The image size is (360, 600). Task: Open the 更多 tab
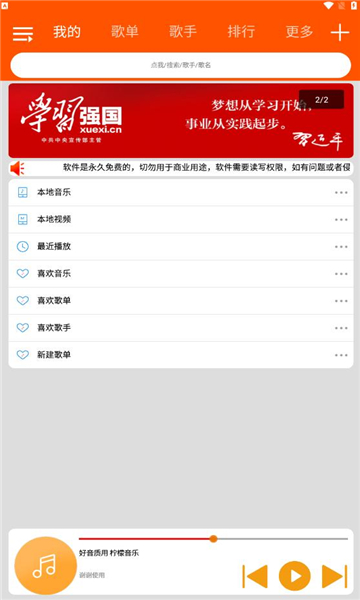(x=299, y=32)
